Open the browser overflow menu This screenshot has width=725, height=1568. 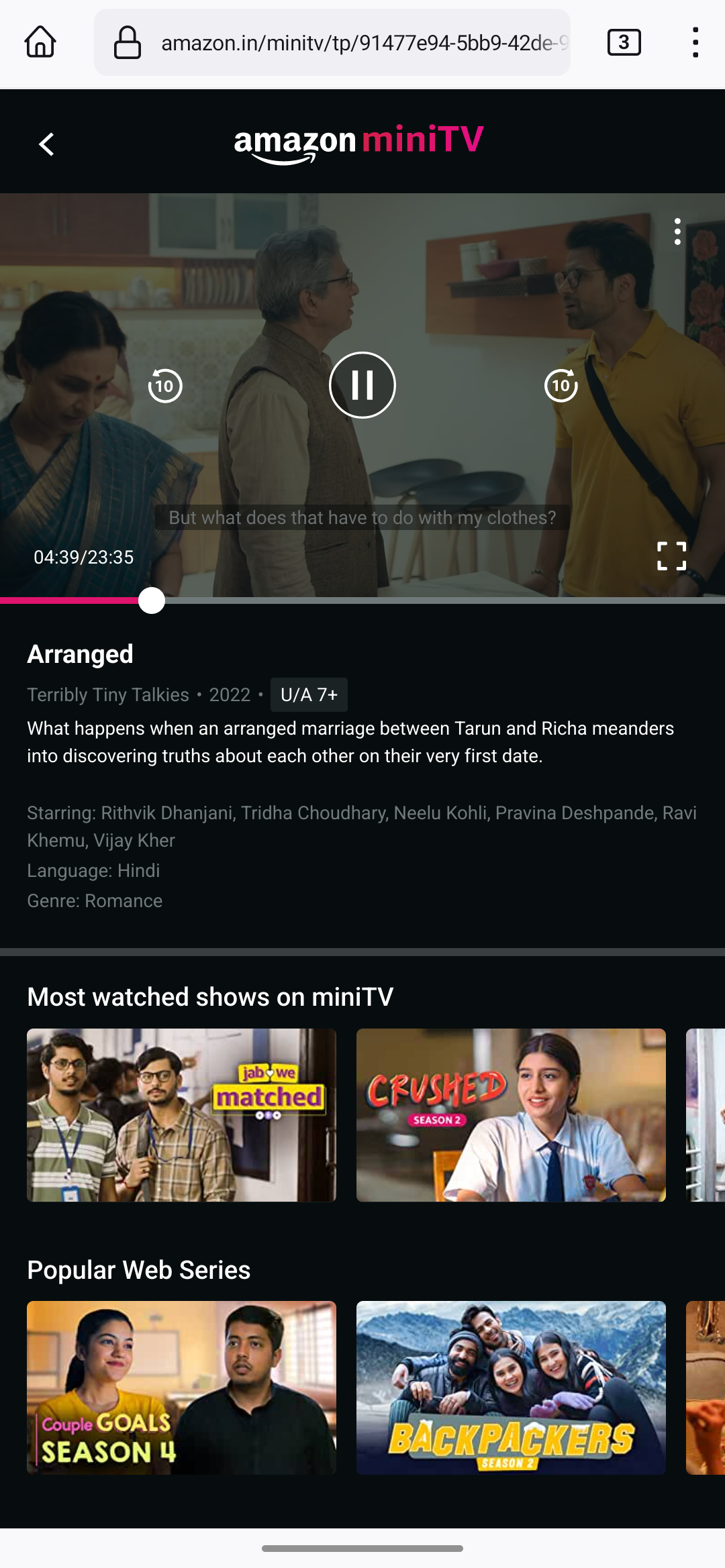click(695, 43)
